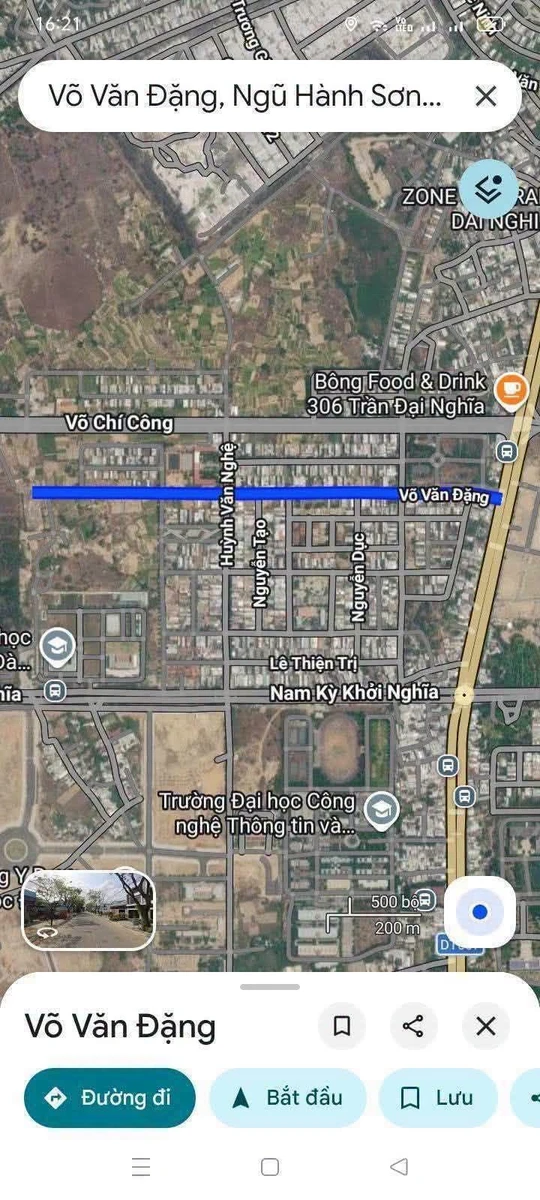
Task: Open the Street View thumbnail
Action: (89, 910)
